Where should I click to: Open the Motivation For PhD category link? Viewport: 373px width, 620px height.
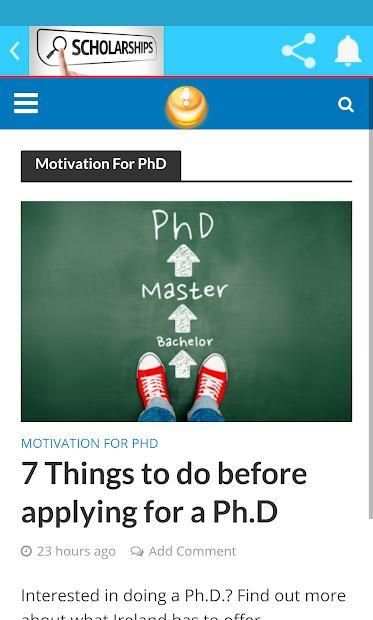click(90, 443)
